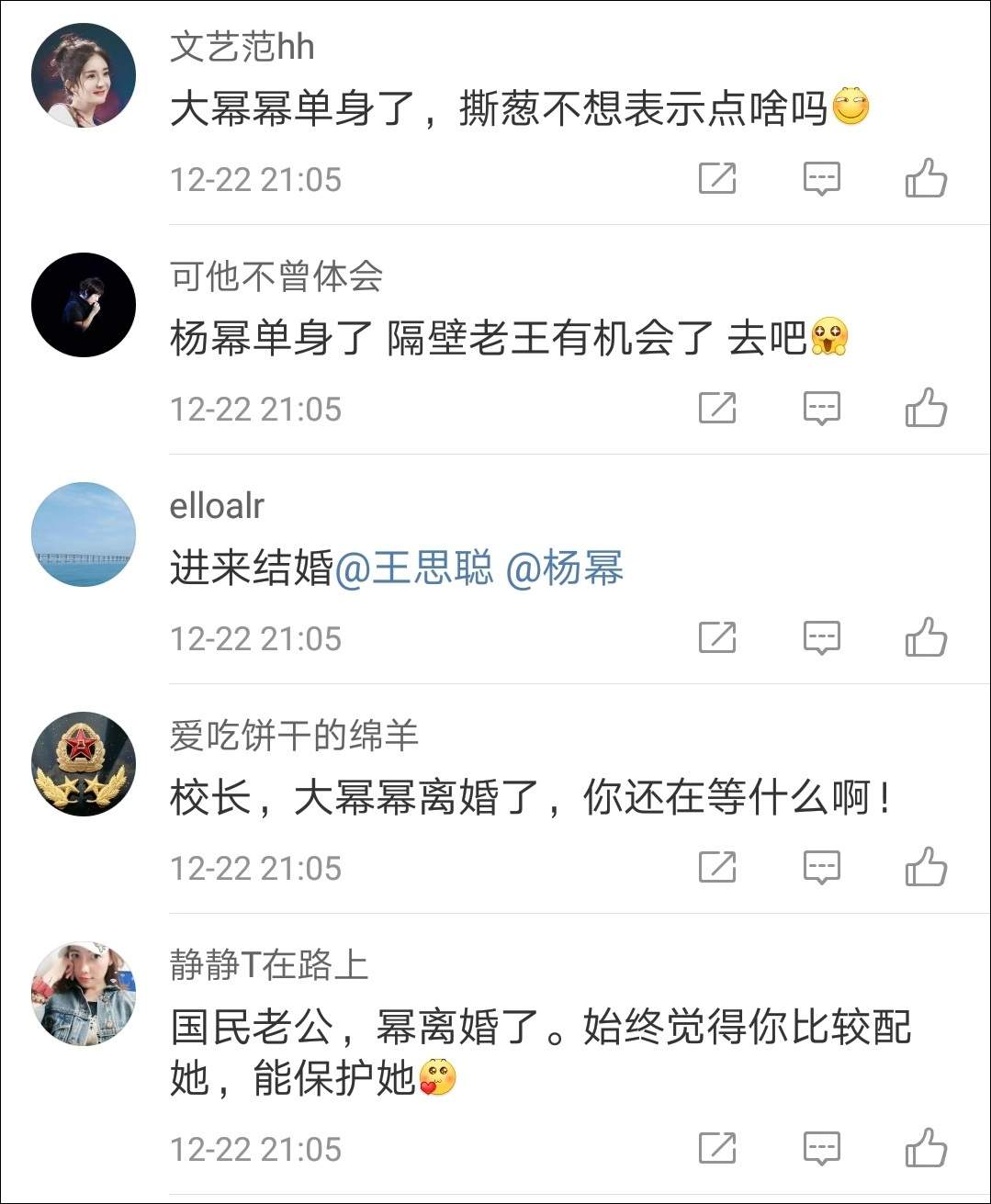The image size is (991, 1204).
Task: Repost 静静T在路上's comment
Action: tap(717, 1148)
